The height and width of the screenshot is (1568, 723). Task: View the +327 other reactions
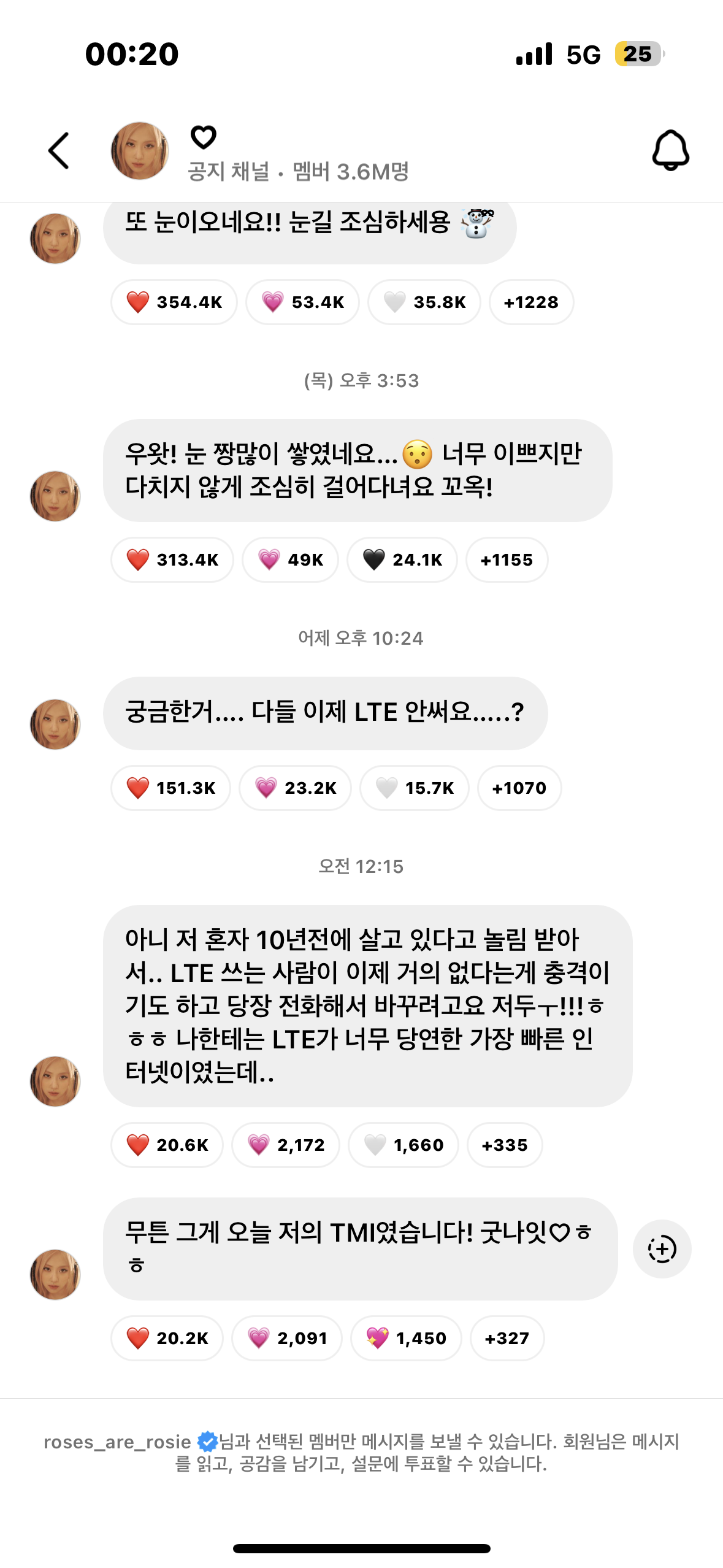tap(507, 1339)
